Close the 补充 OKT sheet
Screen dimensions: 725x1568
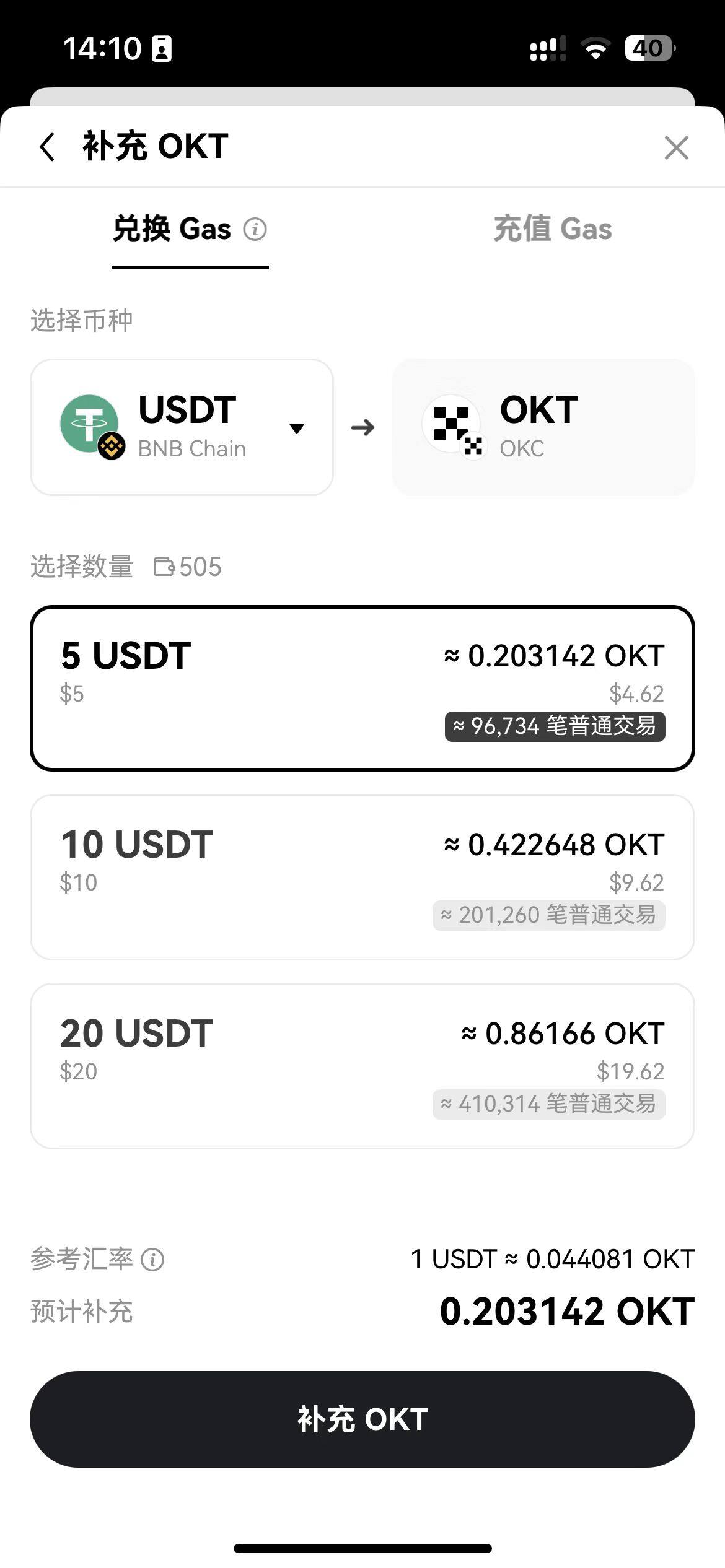pyautogui.click(x=676, y=148)
